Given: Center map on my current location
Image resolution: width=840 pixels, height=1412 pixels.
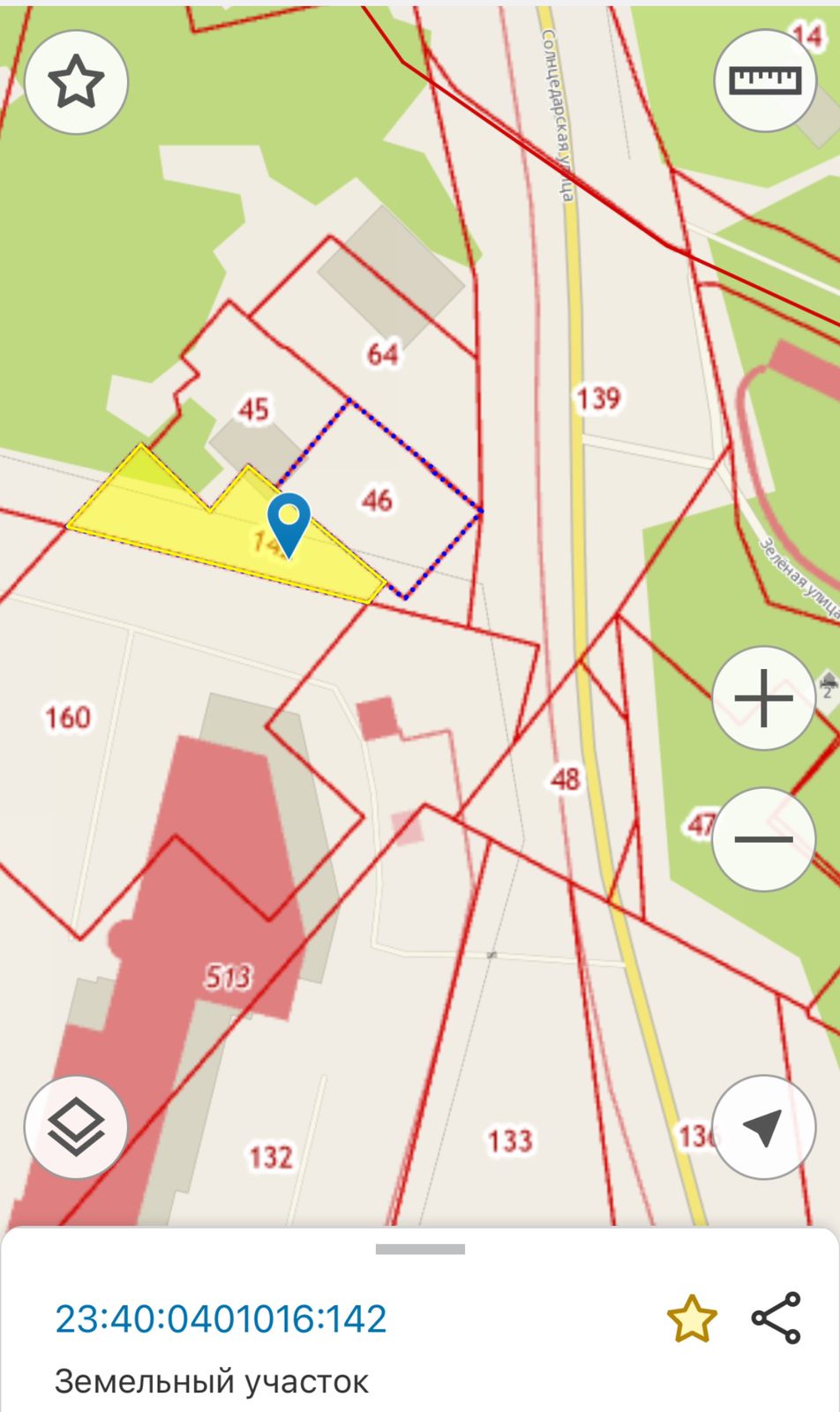Looking at the screenshot, I should (x=763, y=1127).
